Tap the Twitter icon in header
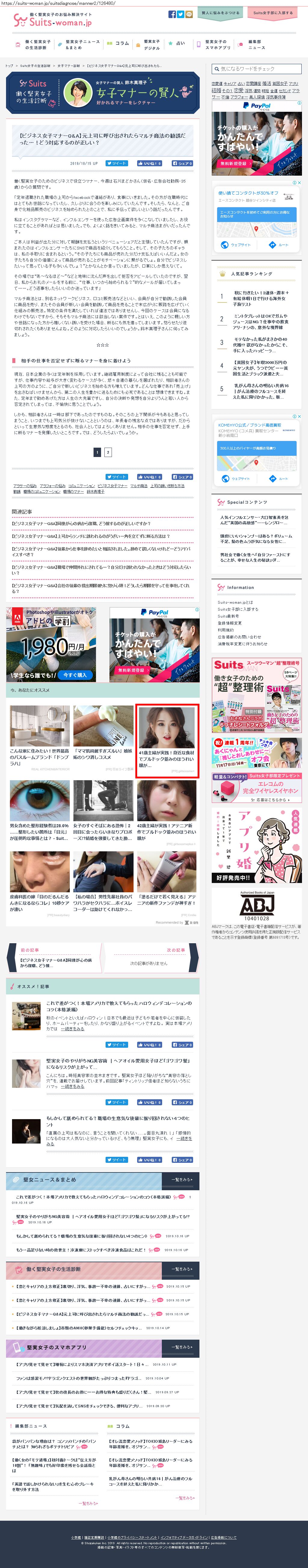Viewport: 308px width, 1568px height. click(180, 14)
